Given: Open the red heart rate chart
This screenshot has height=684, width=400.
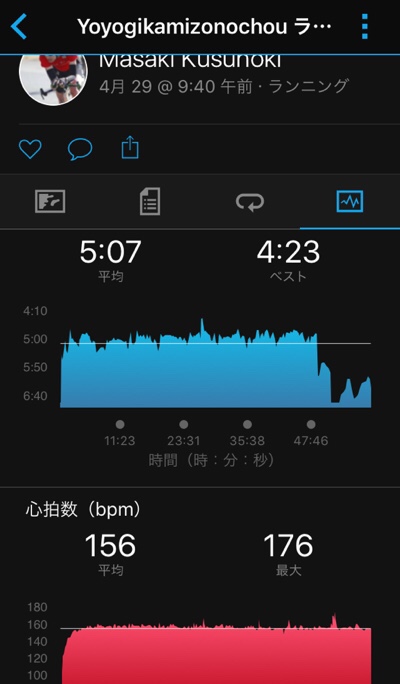Looking at the screenshot, I should (x=216, y=649).
